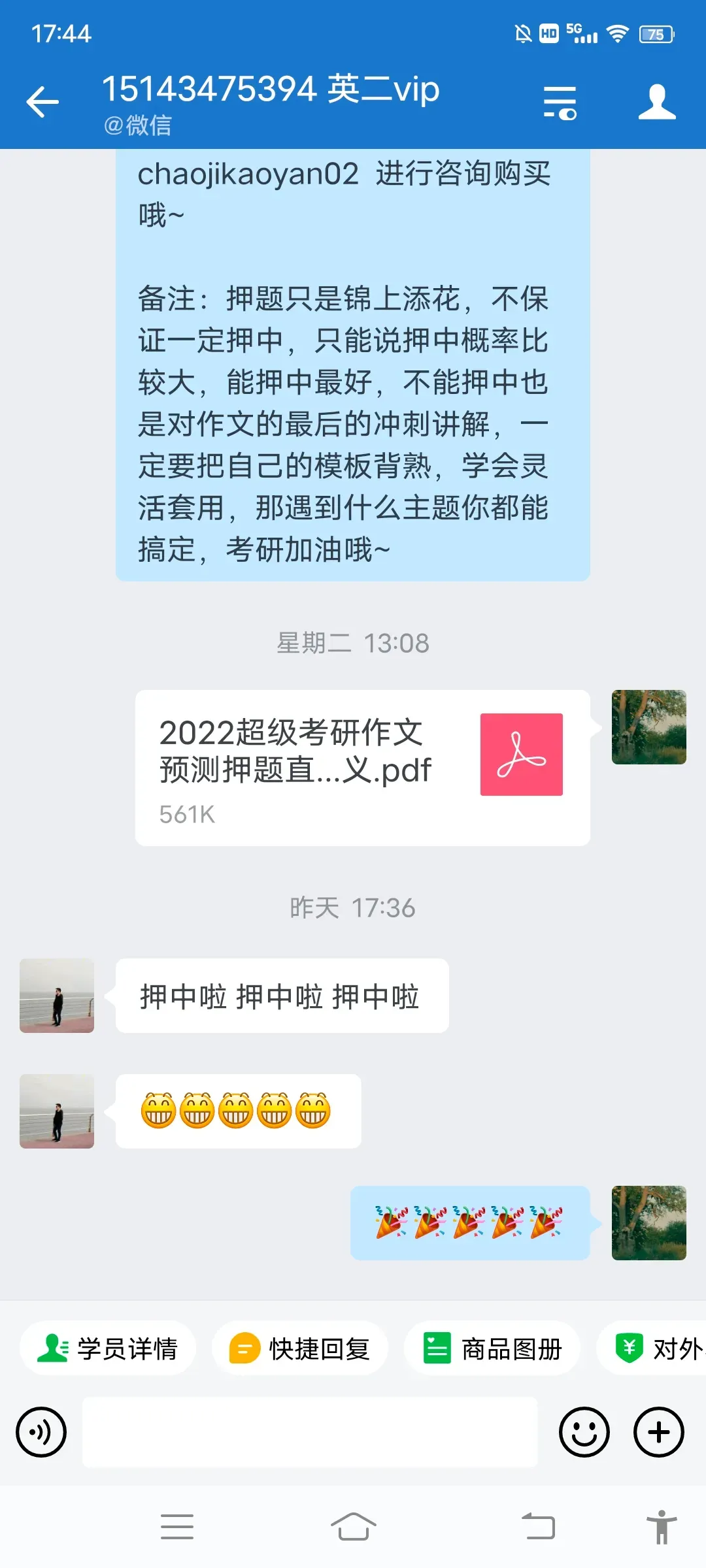Open the chat settings filter icon
The height and width of the screenshot is (1568, 706).
[x=560, y=103]
